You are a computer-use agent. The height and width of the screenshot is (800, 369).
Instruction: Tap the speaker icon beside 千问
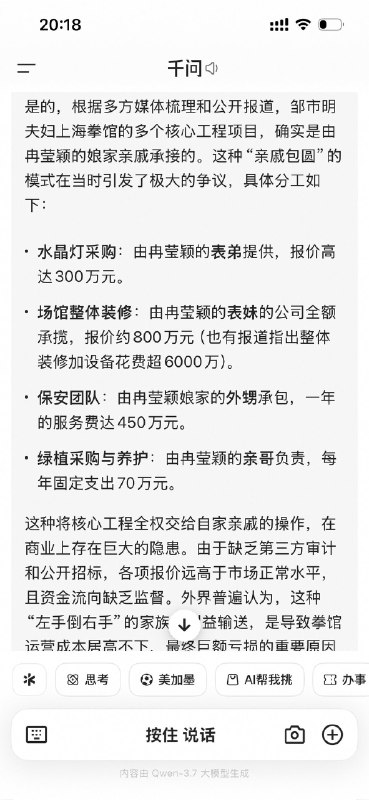[x=212, y=68]
